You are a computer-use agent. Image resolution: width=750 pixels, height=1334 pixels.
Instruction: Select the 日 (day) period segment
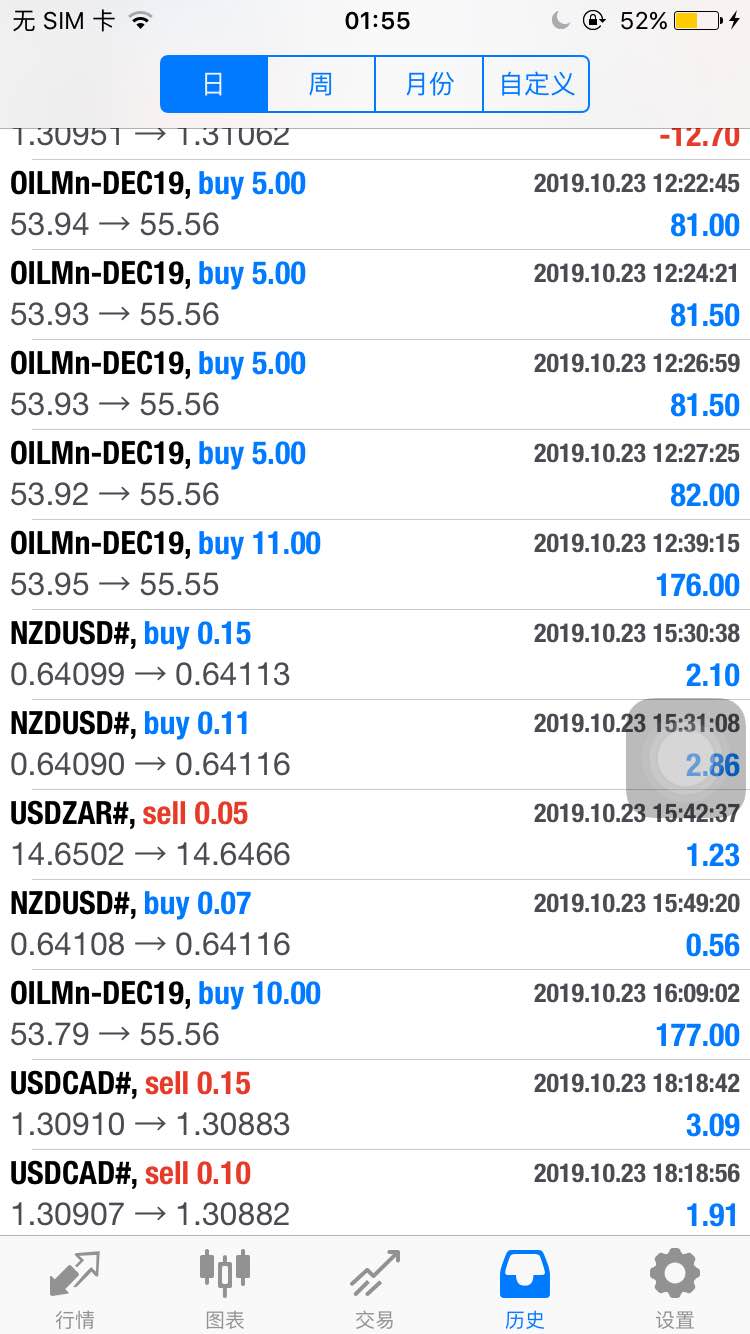(214, 84)
